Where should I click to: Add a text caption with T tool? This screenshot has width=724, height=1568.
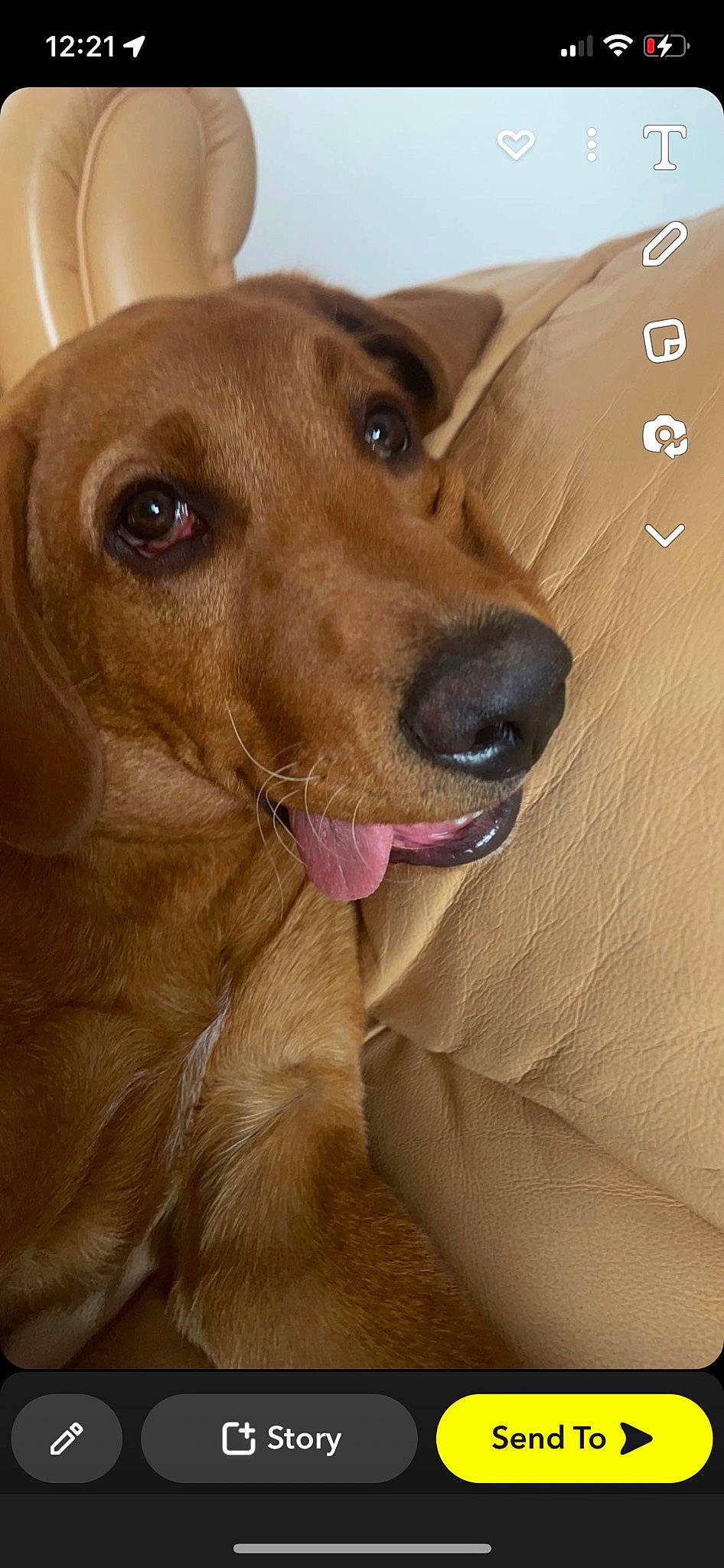point(664,146)
